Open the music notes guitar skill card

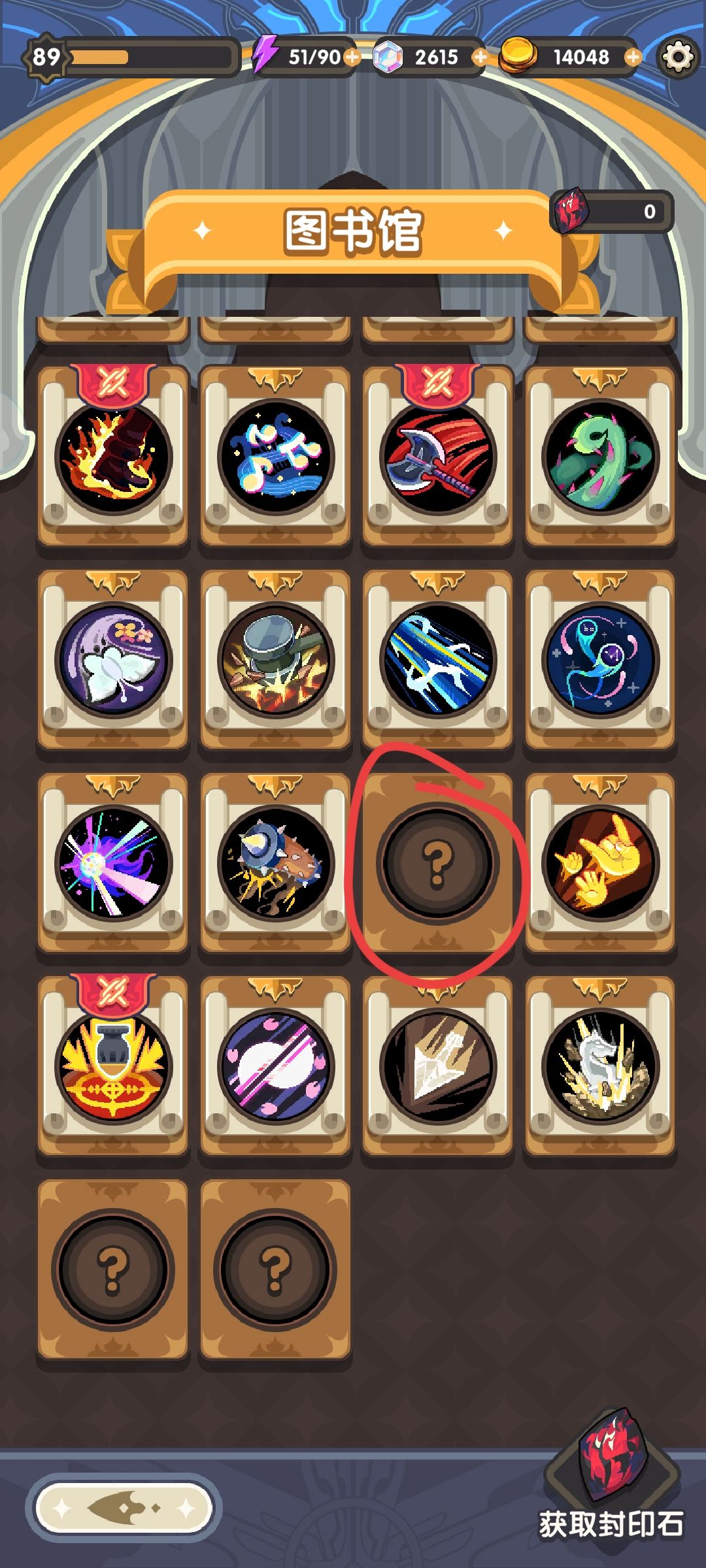point(275,455)
